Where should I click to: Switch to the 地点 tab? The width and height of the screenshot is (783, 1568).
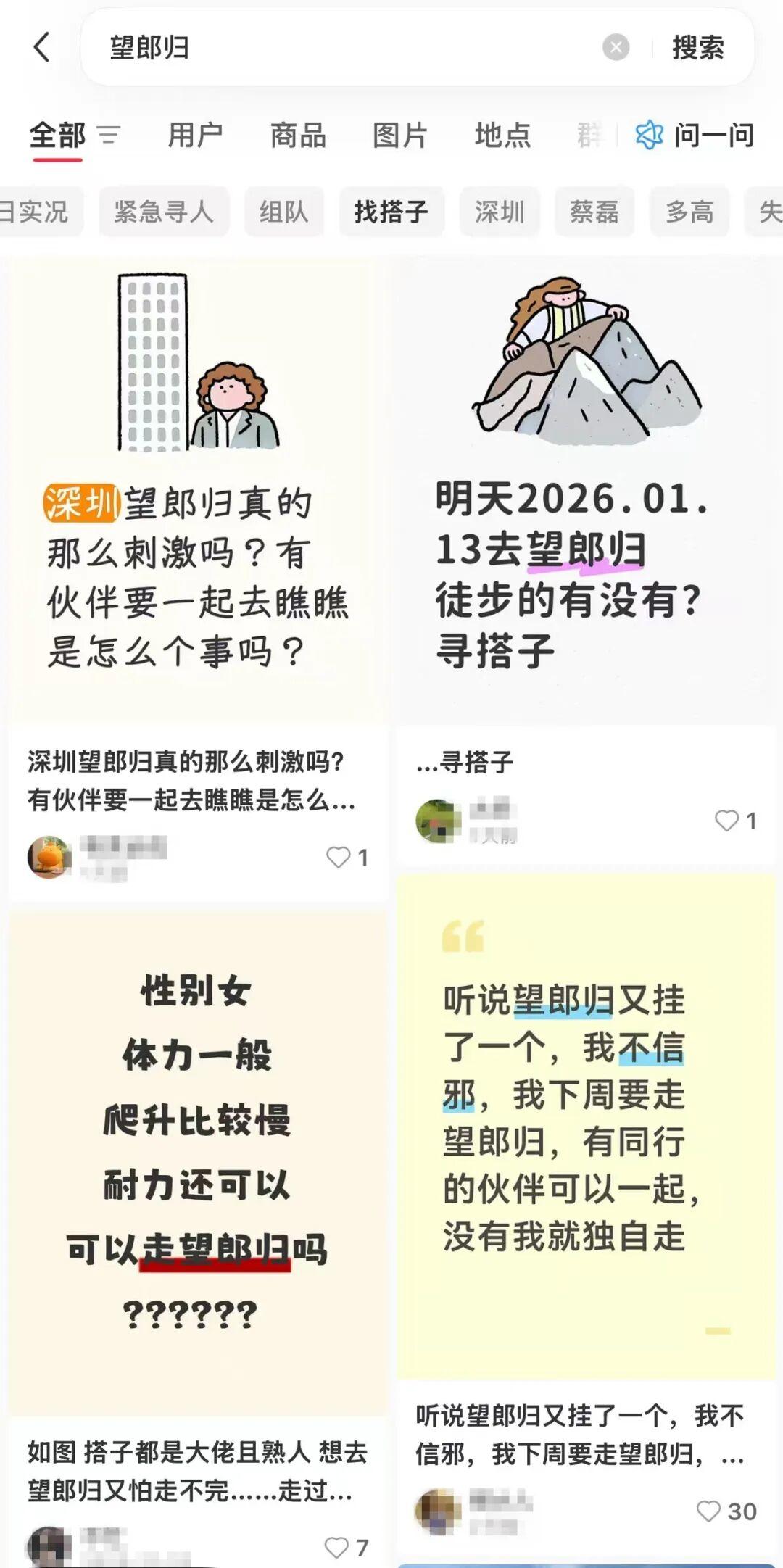(x=502, y=135)
